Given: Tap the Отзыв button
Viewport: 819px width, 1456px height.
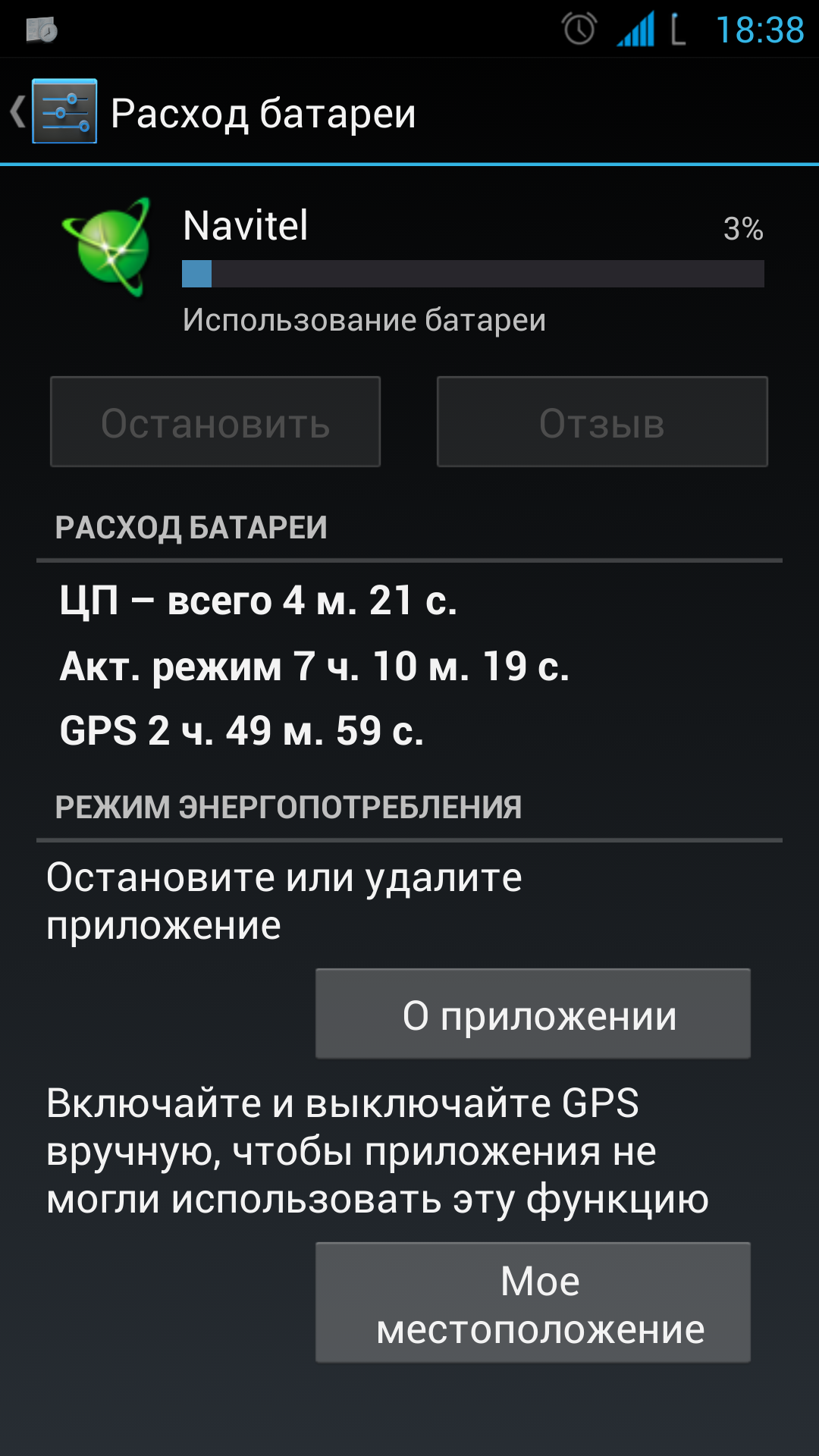Looking at the screenshot, I should coord(602,422).
